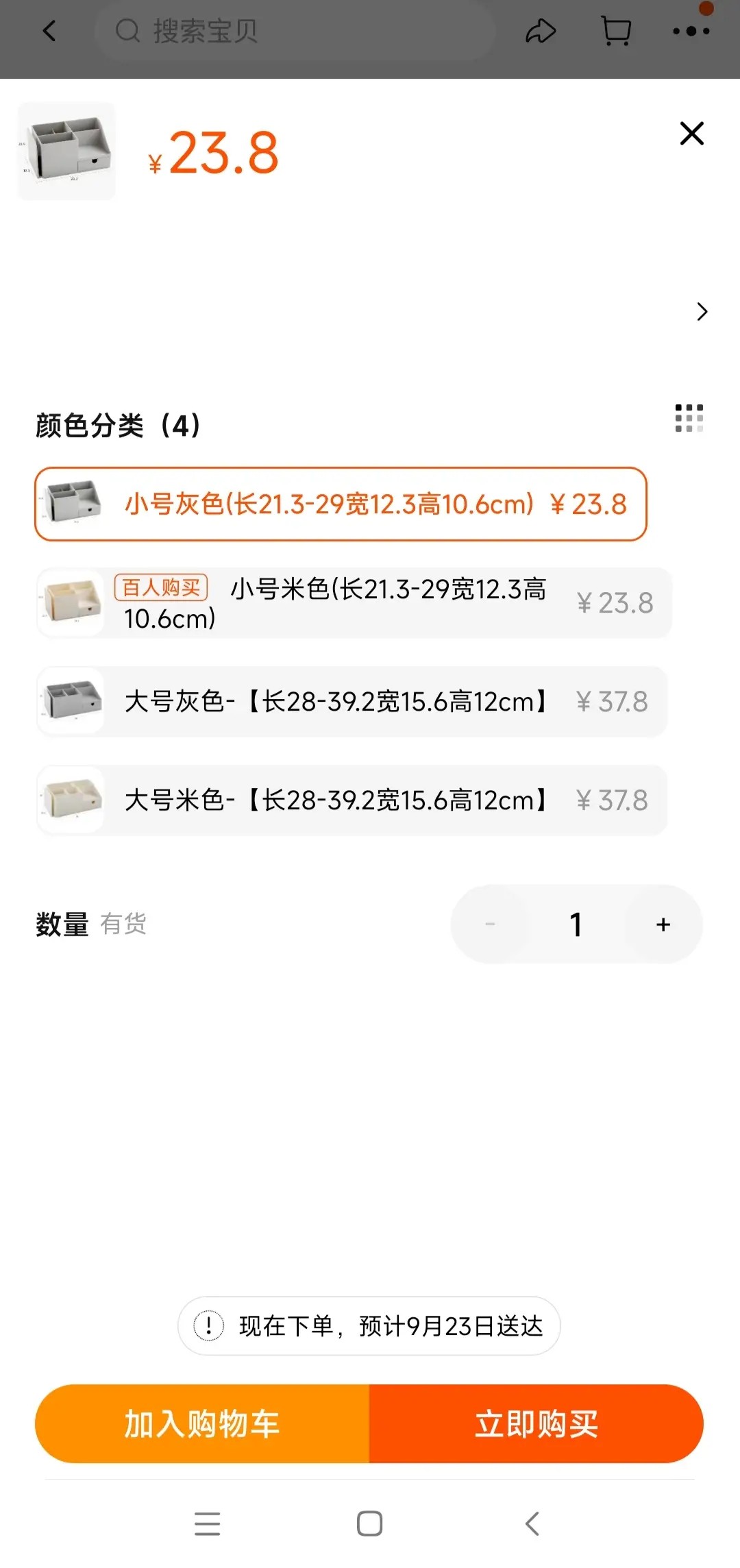Screen dimensions: 740x1568
Task: Enlarge the product thumbnail beside the price
Action: [66, 151]
